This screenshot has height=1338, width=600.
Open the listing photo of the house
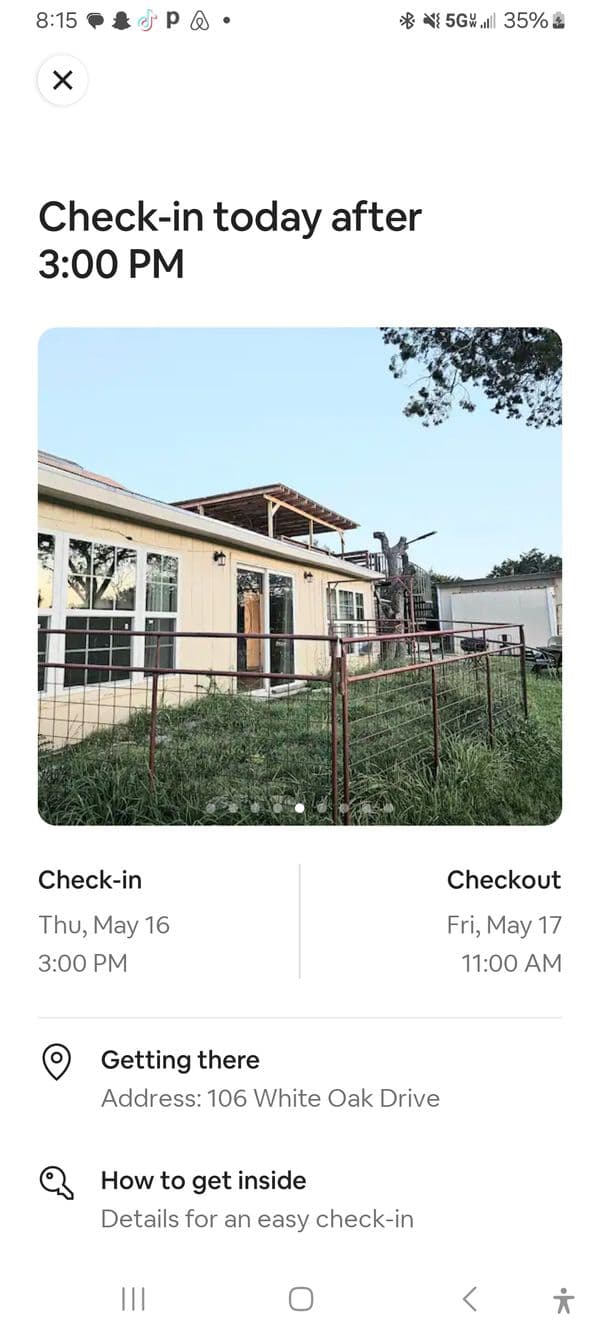tap(300, 575)
